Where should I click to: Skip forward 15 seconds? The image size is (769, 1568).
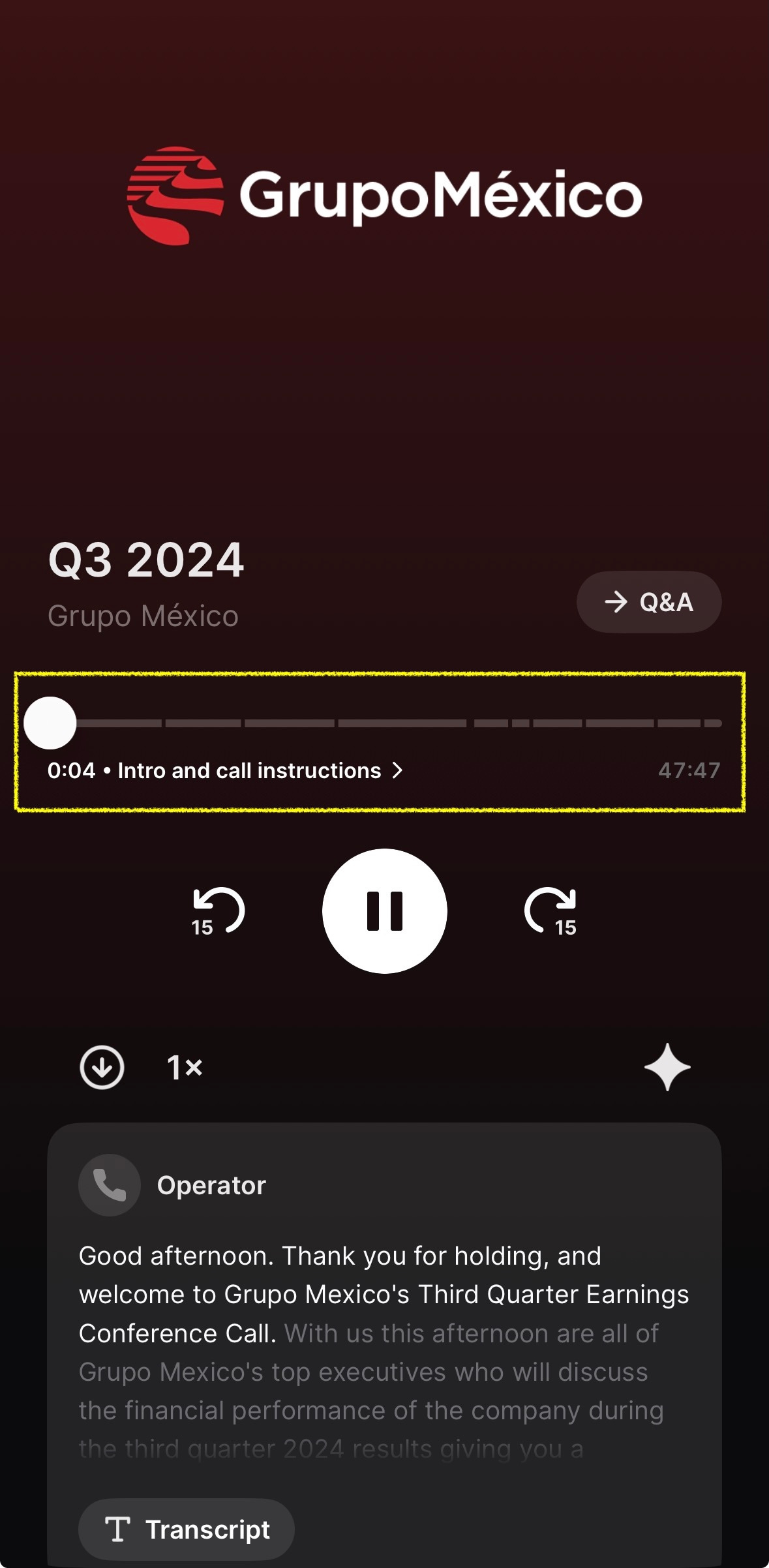551,911
